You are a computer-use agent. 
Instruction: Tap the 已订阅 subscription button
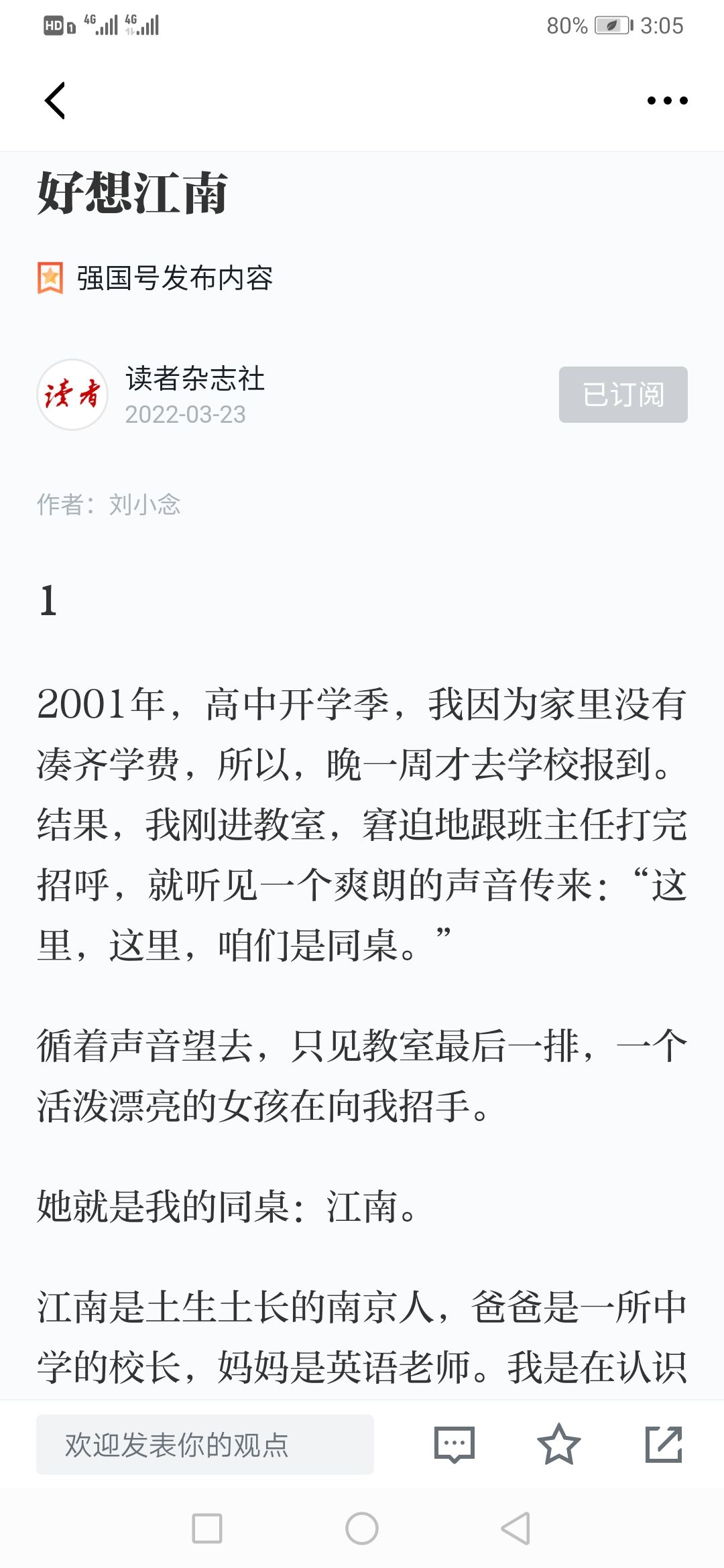[623, 395]
